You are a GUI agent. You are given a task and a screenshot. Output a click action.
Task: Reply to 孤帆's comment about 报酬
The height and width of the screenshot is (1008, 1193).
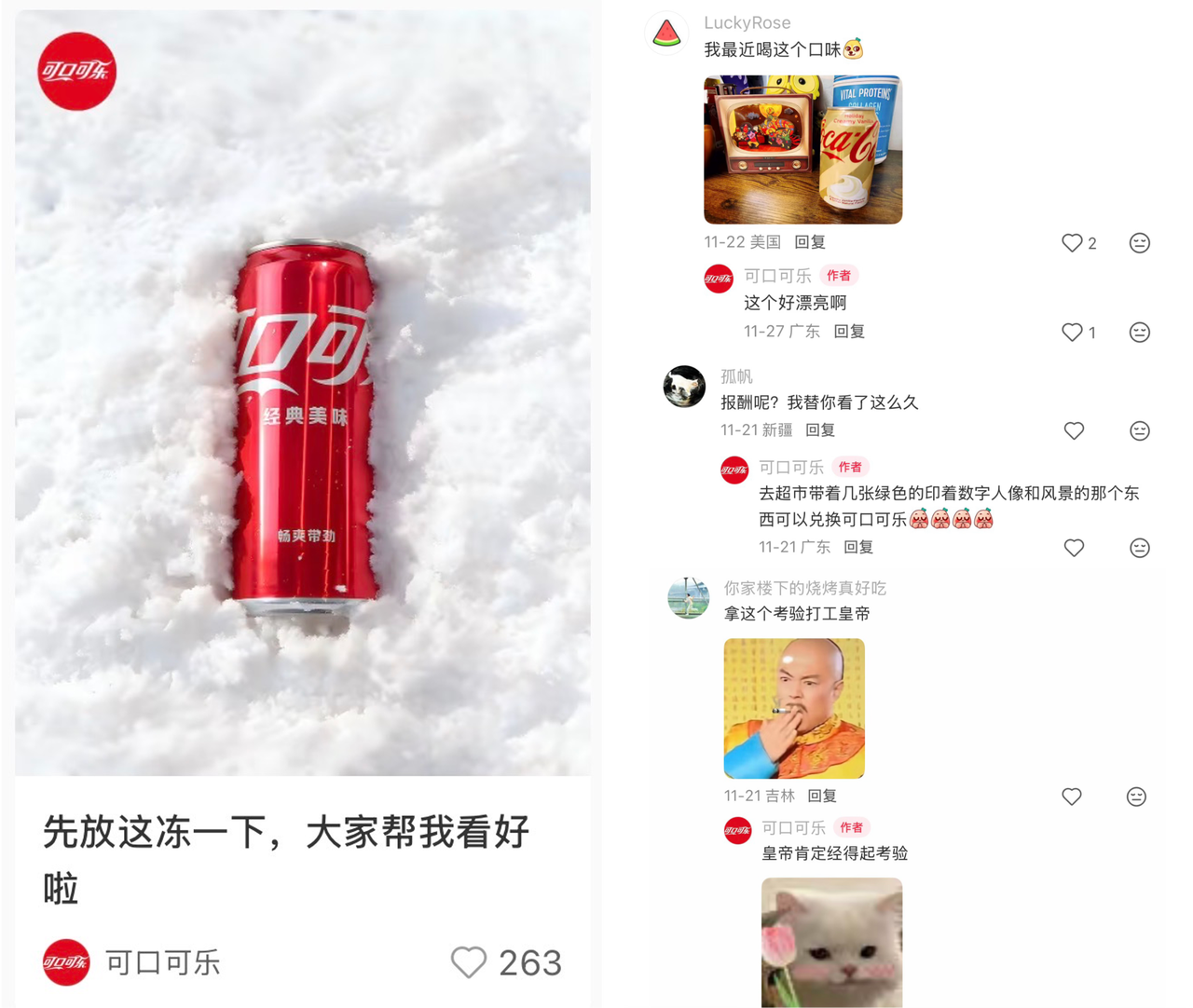[x=819, y=430]
